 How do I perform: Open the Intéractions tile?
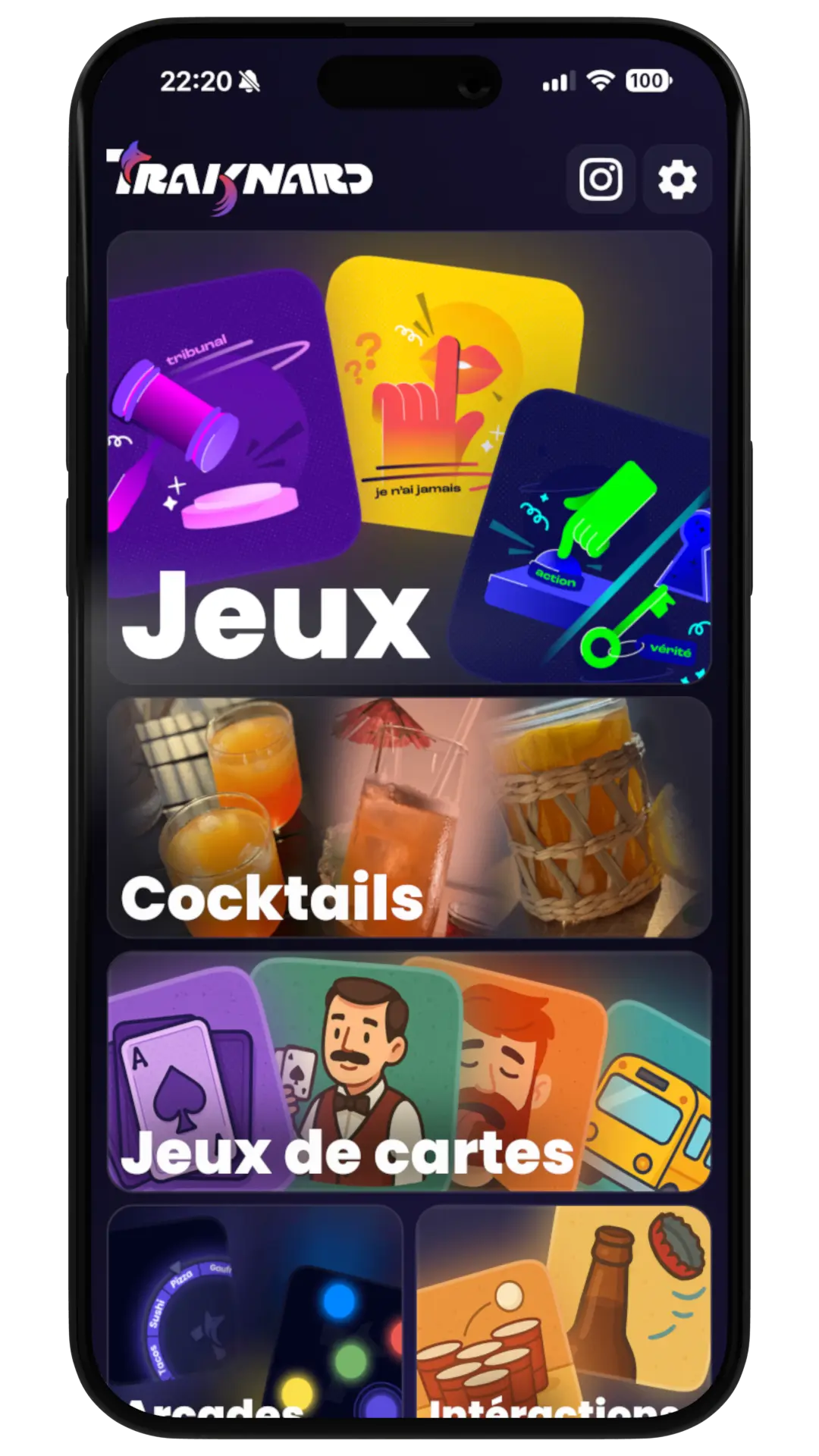563,1310
